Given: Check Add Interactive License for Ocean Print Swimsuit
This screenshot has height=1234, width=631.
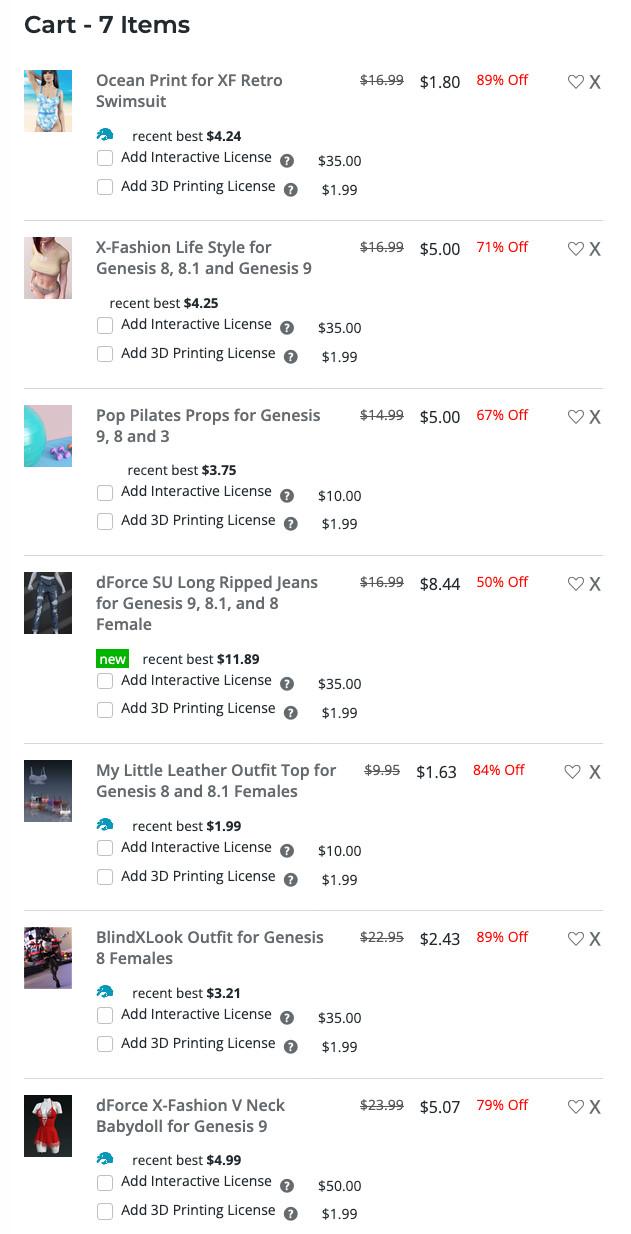Looking at the screenshot, I should (x=105, y=158).
